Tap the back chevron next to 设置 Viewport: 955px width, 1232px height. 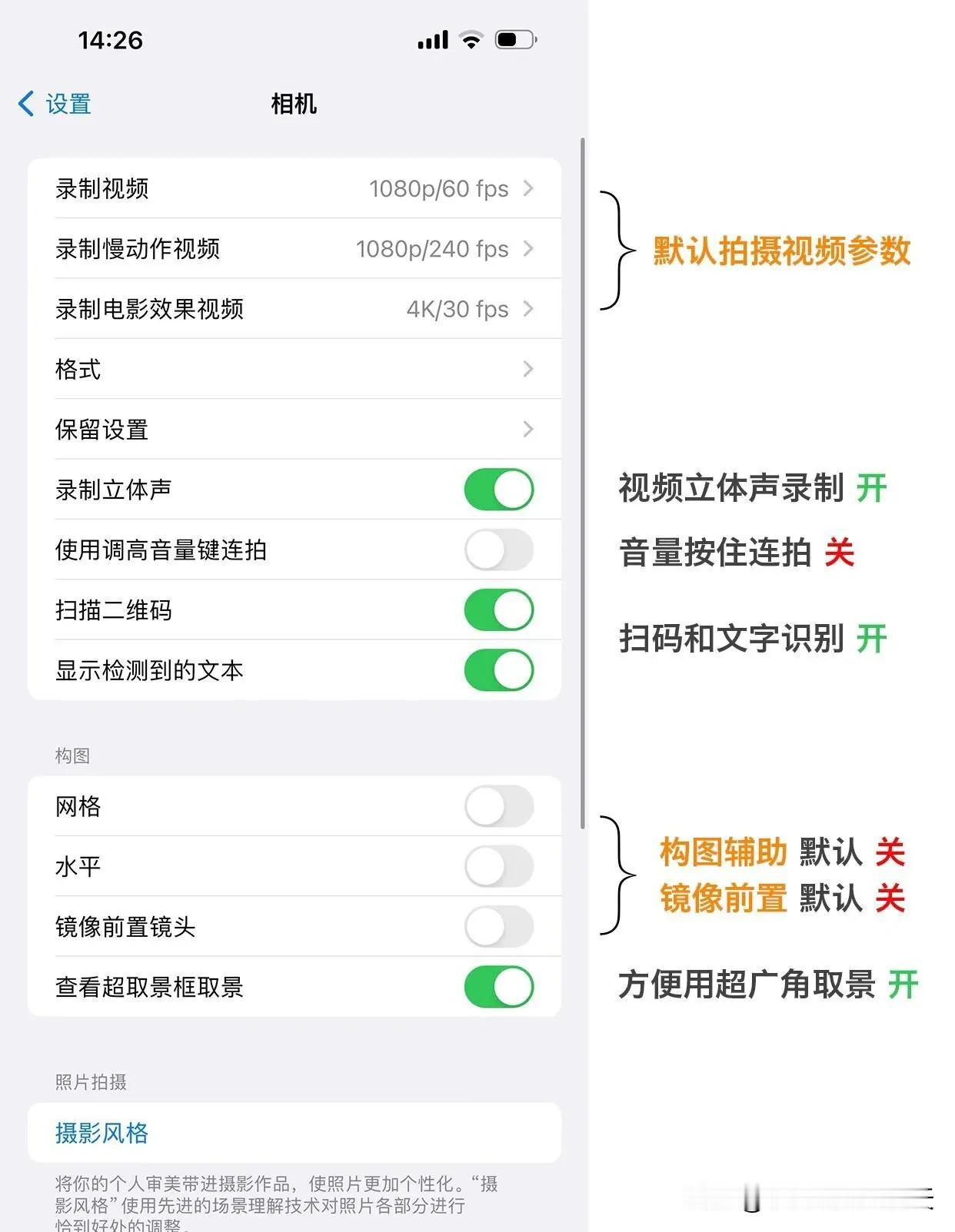coord(25,101)
